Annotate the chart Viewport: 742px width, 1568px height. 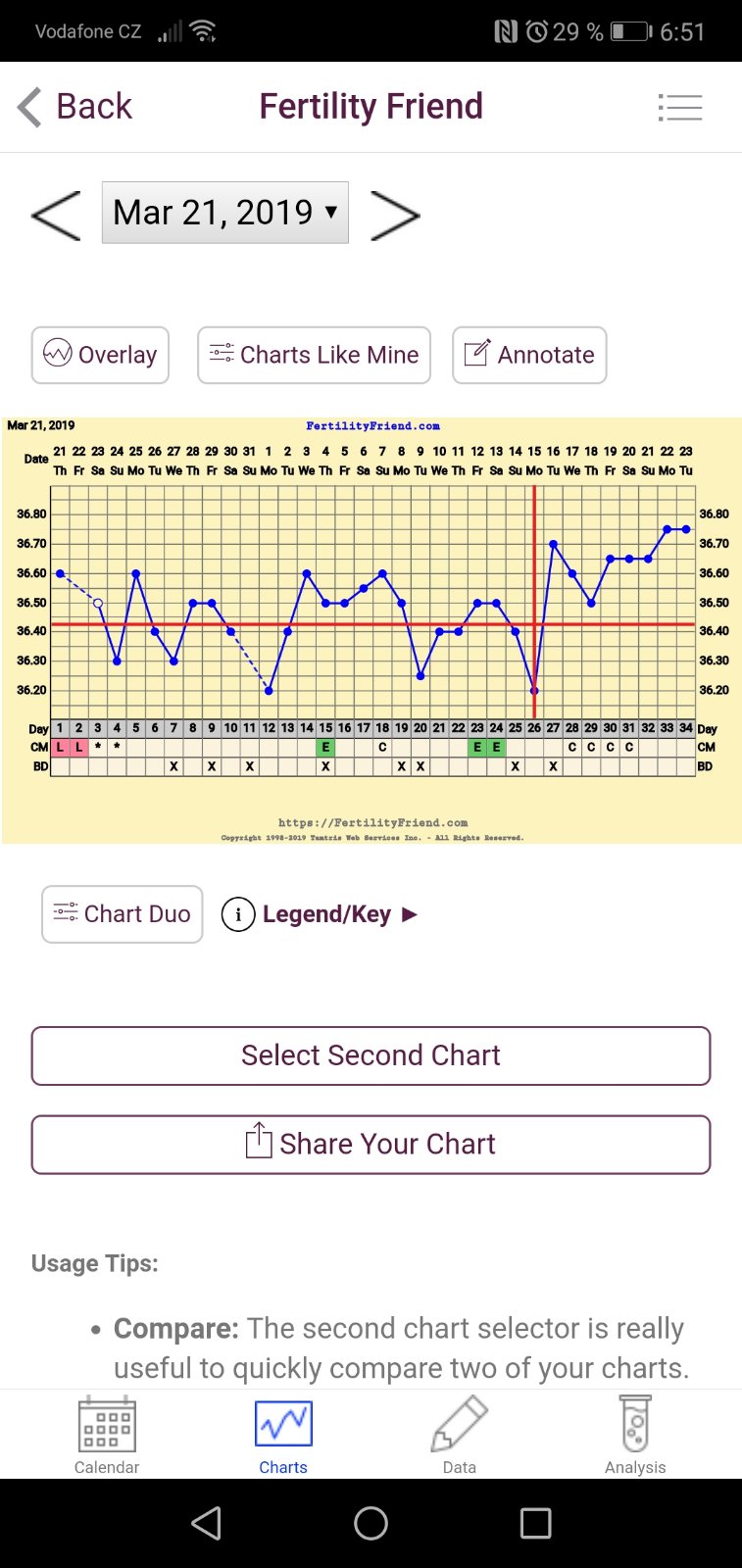(529, 355)
